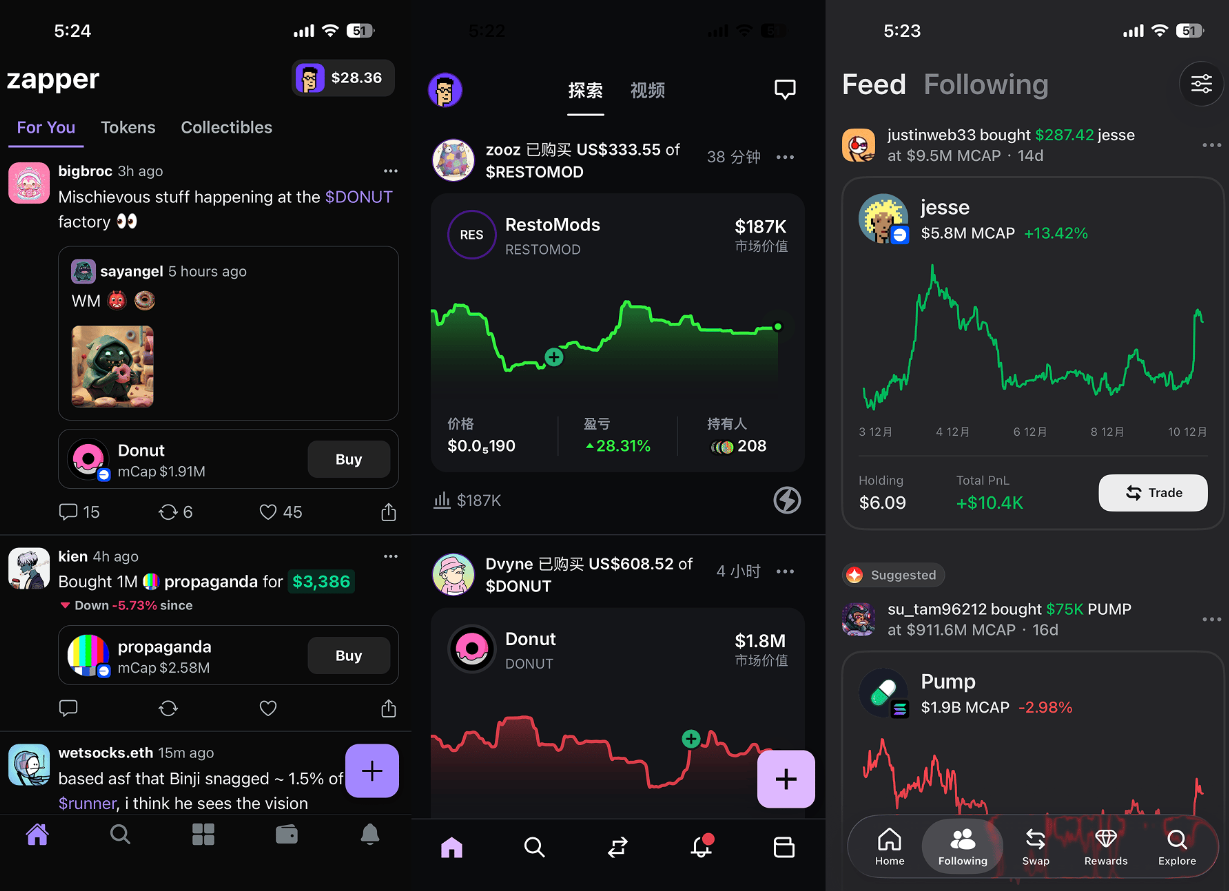Image resolution: width=1229 pixels, height=891 pixels.
Task: Select the Explore tab
Action: 1177,846
